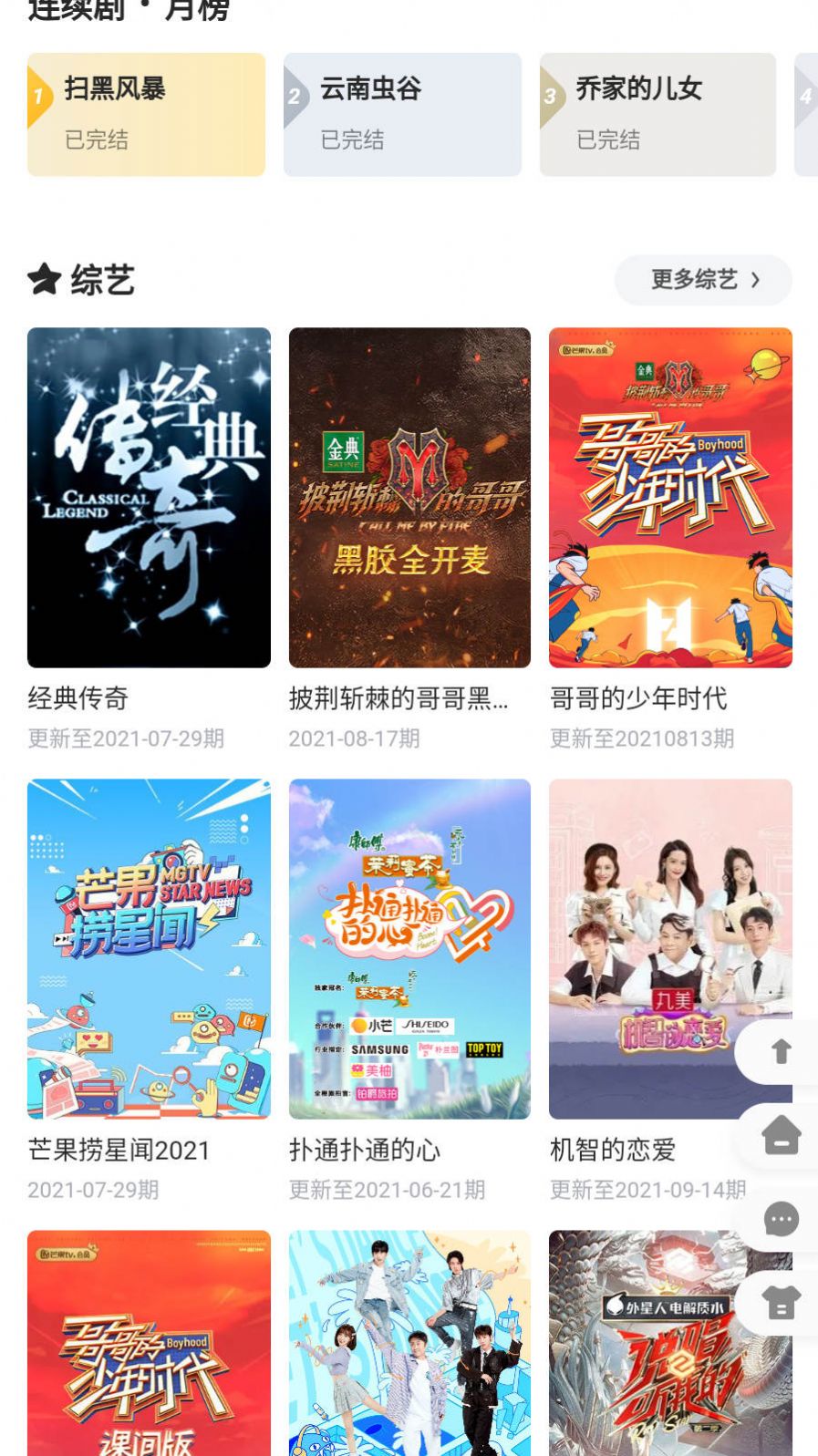Open the show 扑通扑通的心

[409, 948]
